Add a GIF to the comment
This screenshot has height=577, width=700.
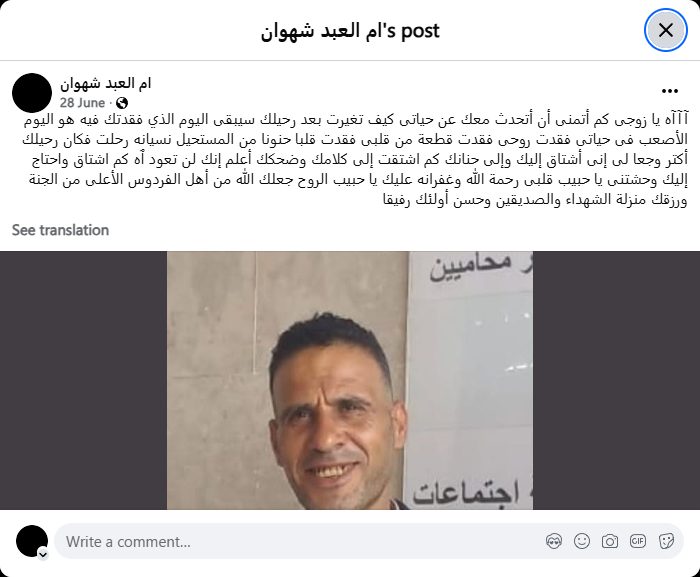638,541
